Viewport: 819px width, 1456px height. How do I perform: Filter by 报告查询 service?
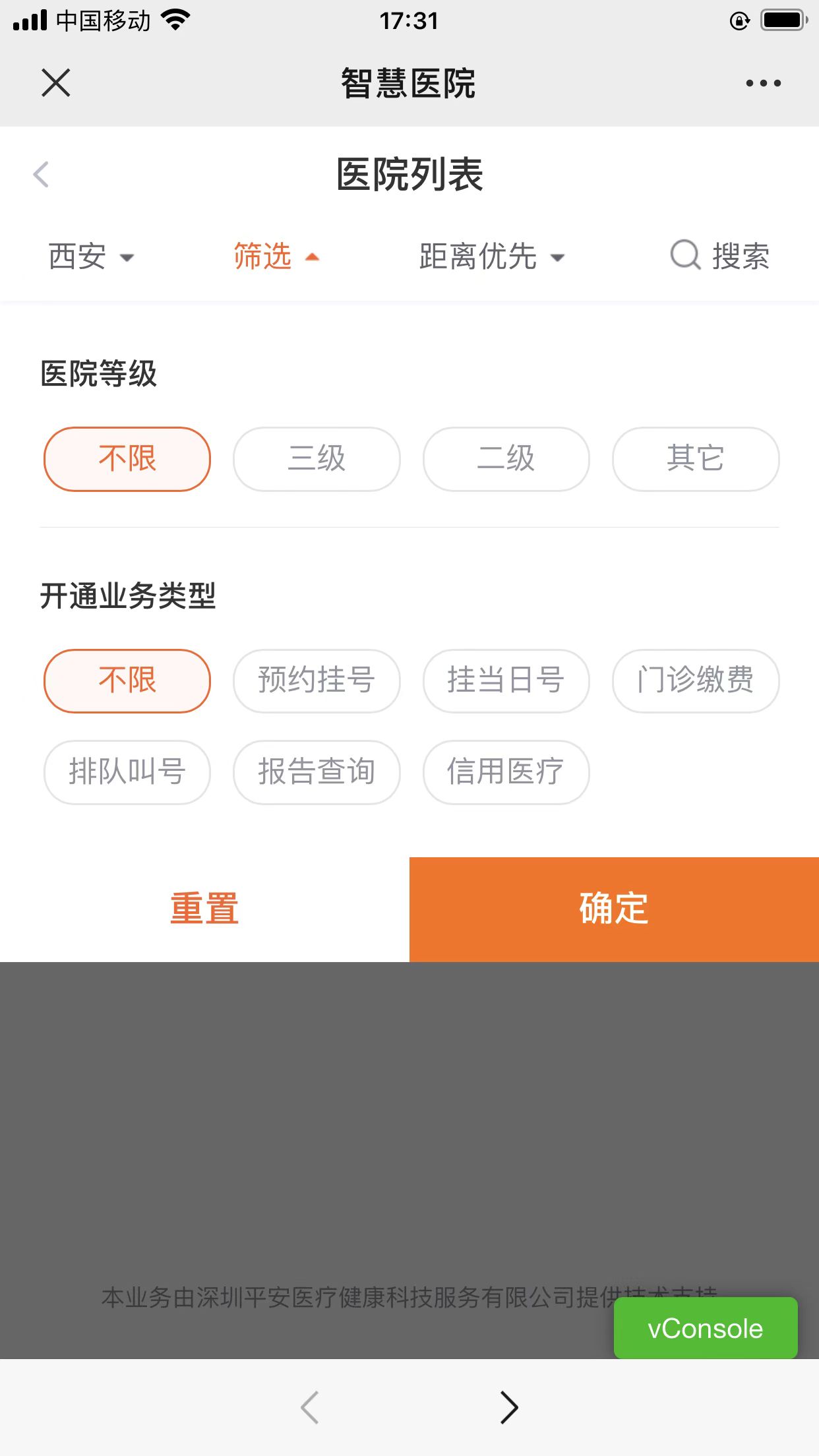point(317,772)
